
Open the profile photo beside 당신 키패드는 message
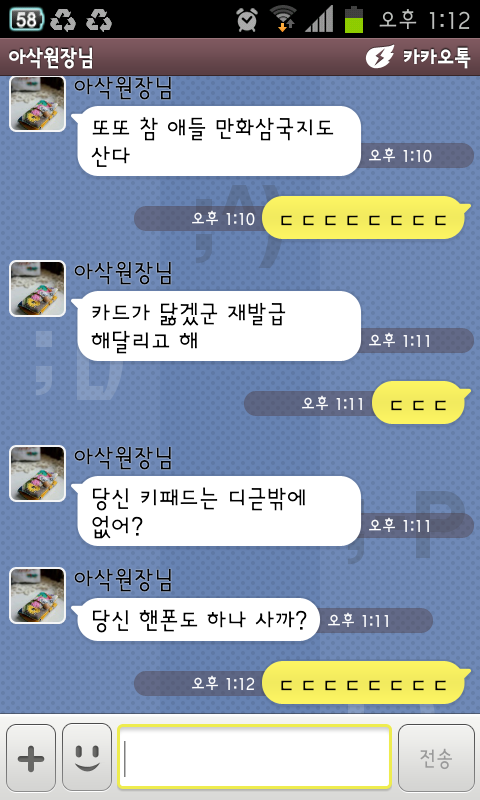pyautogui.click(x=37, y=473)
